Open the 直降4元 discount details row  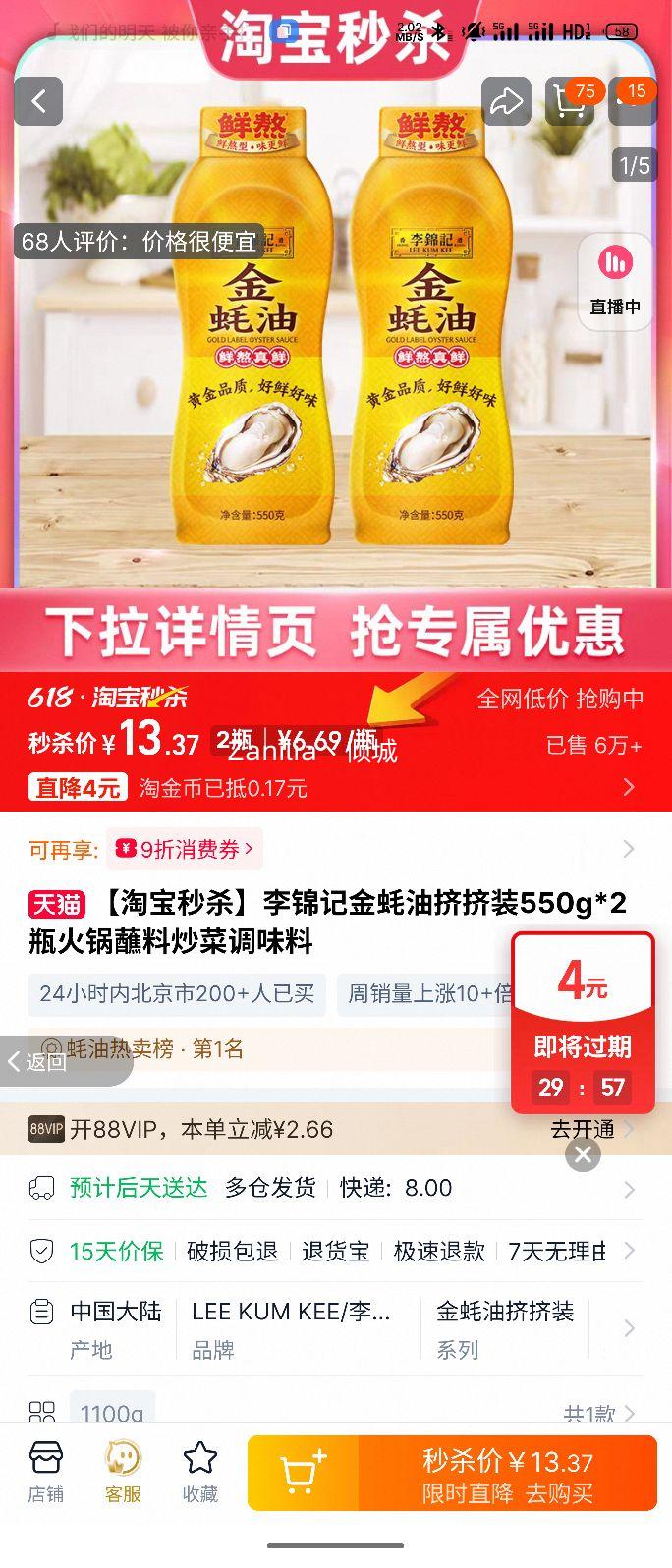point(334,787)
